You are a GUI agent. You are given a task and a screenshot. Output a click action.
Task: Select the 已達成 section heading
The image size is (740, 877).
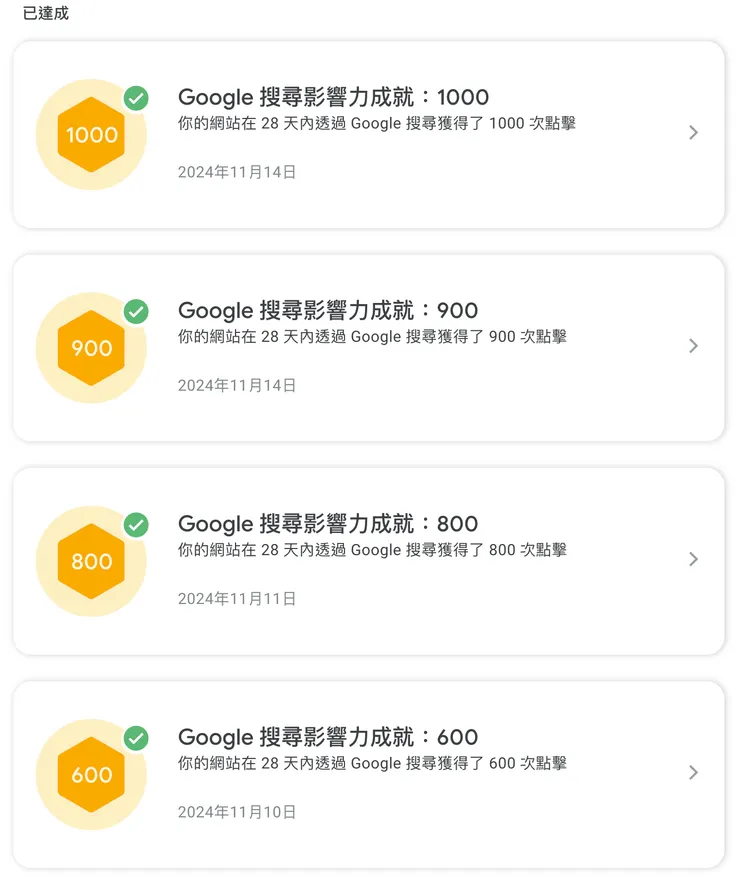44,16
